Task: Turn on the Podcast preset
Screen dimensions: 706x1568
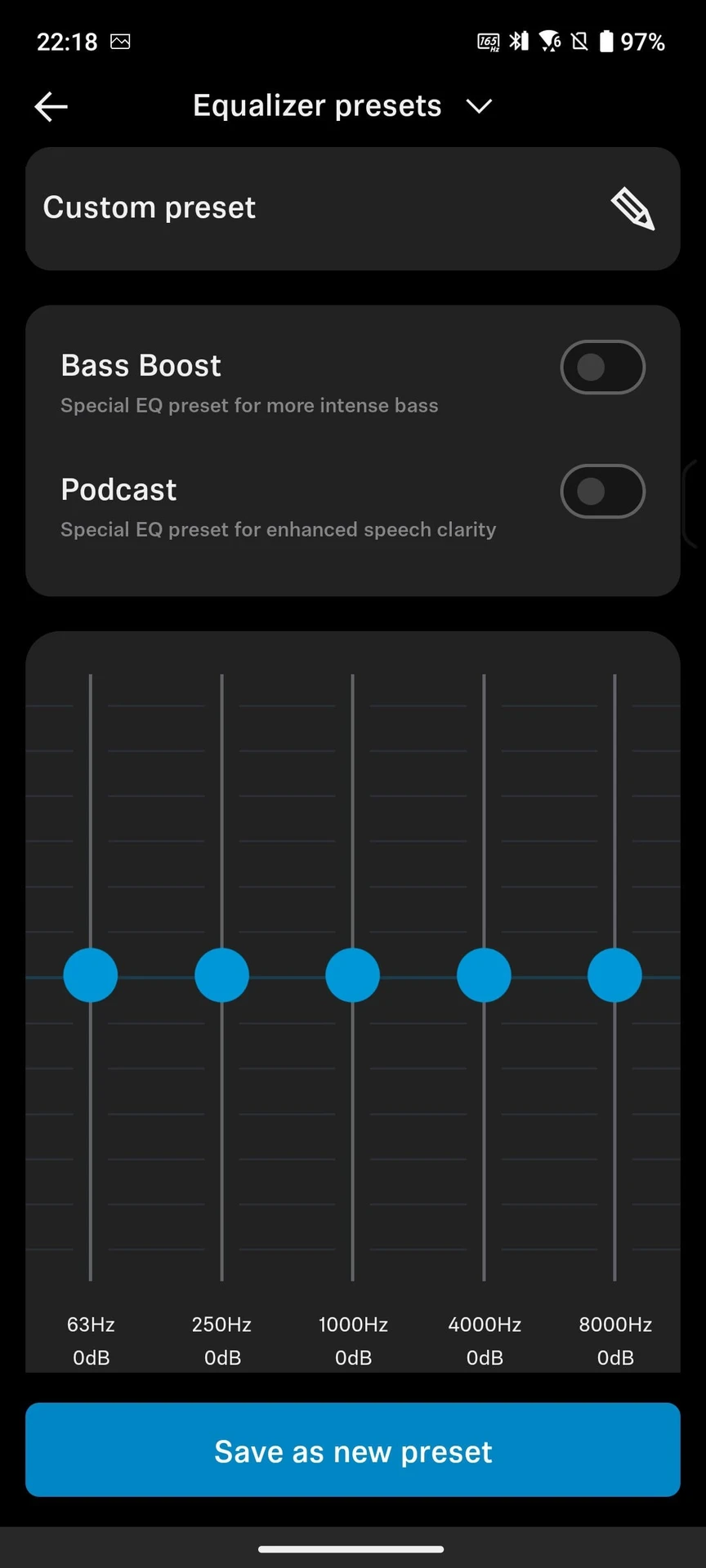Action: 602,492
